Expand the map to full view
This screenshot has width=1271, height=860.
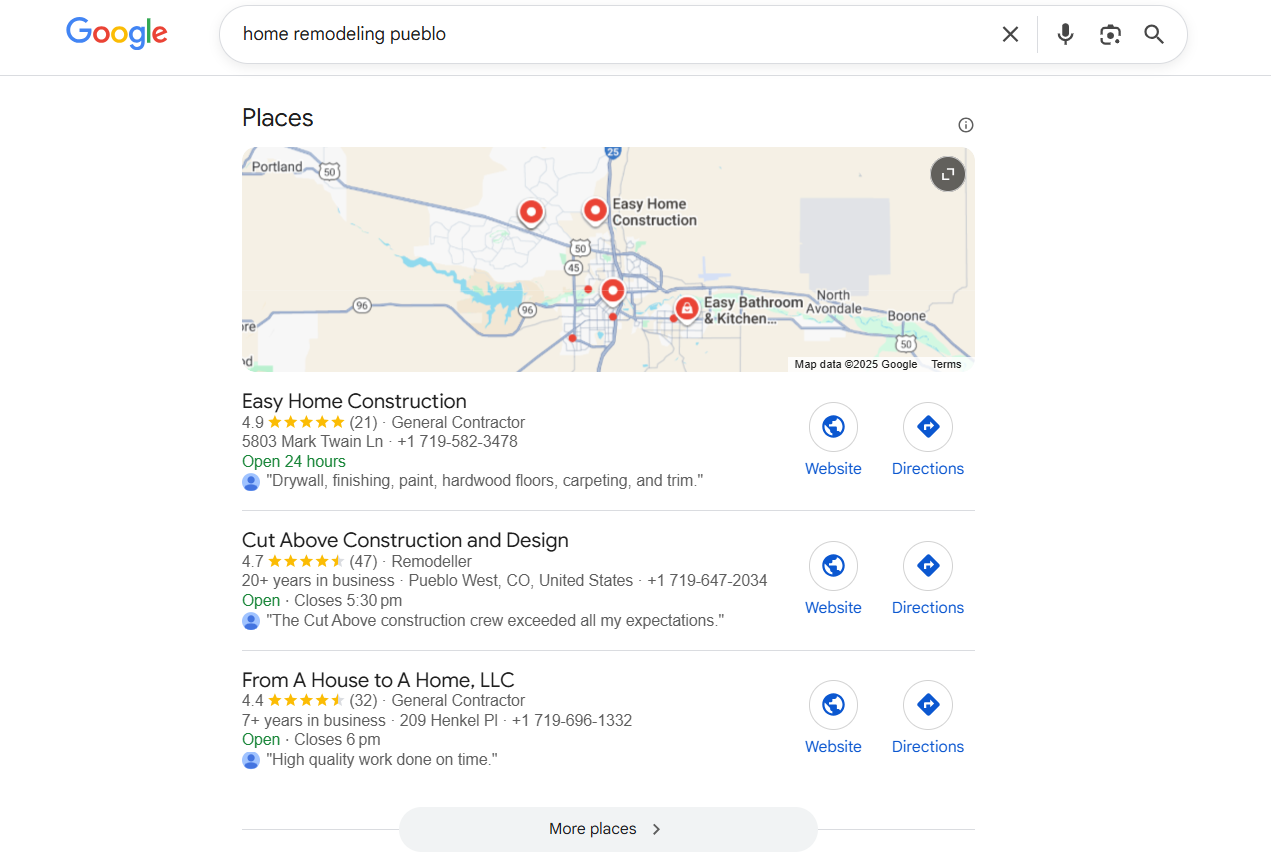pos(947,174)
